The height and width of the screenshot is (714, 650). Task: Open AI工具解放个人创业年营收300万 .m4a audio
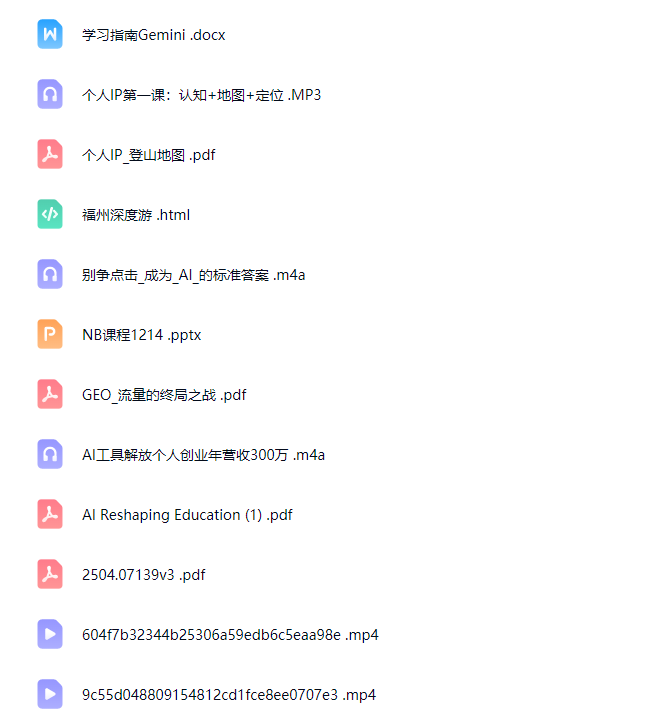tap(203, 455)
